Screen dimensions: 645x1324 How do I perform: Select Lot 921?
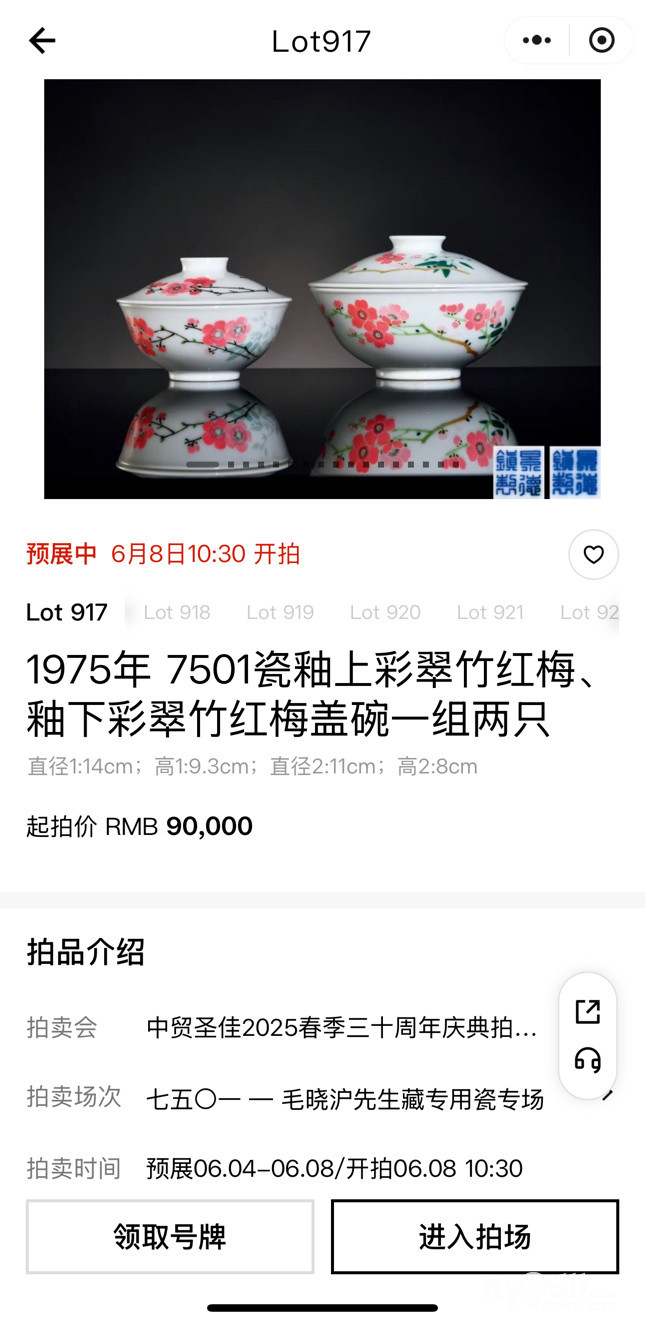[490, 612]
